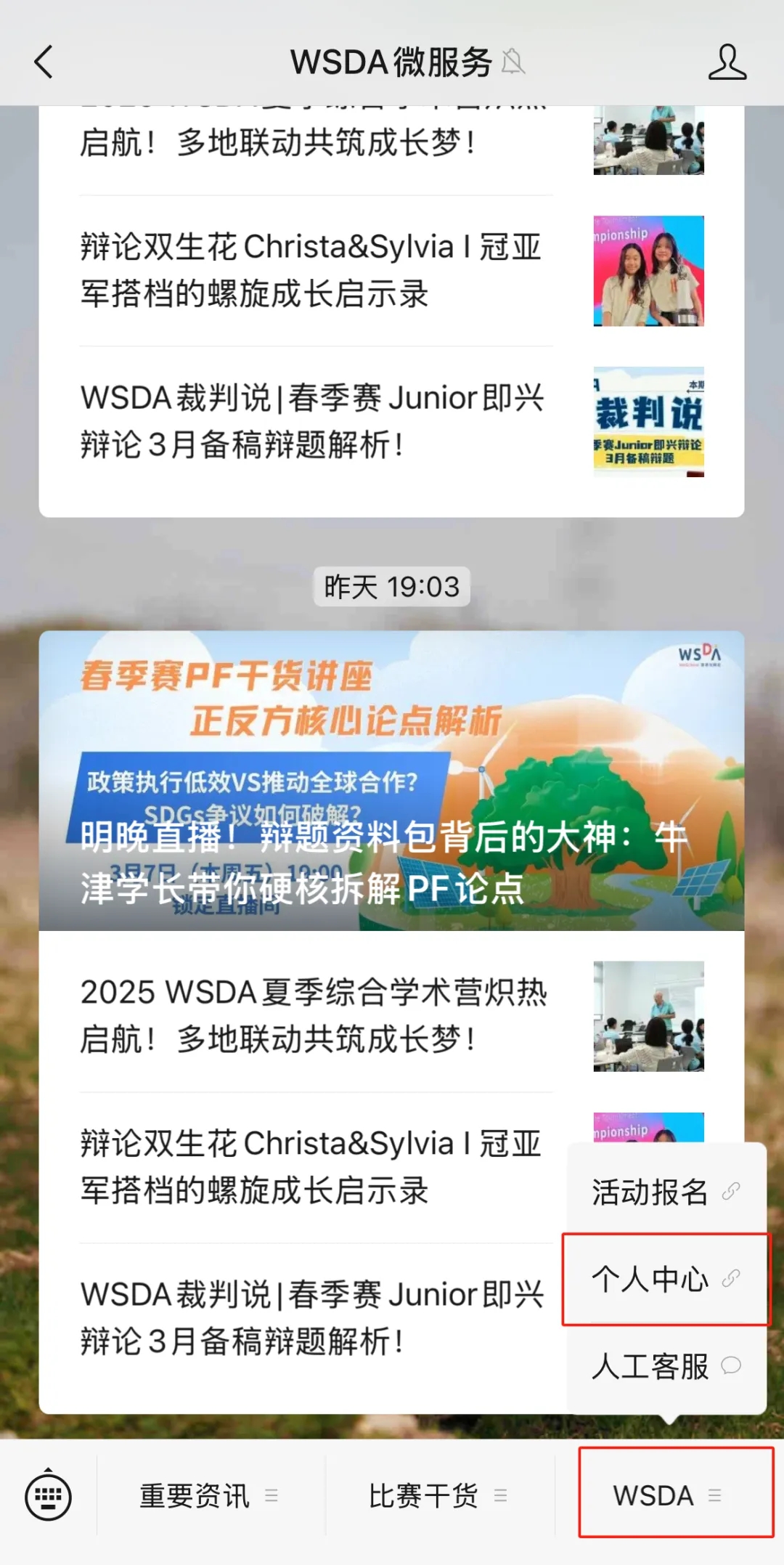Open the account profile icon
784x1565 pixels.
pyautogui.click(x=727, y=62)
